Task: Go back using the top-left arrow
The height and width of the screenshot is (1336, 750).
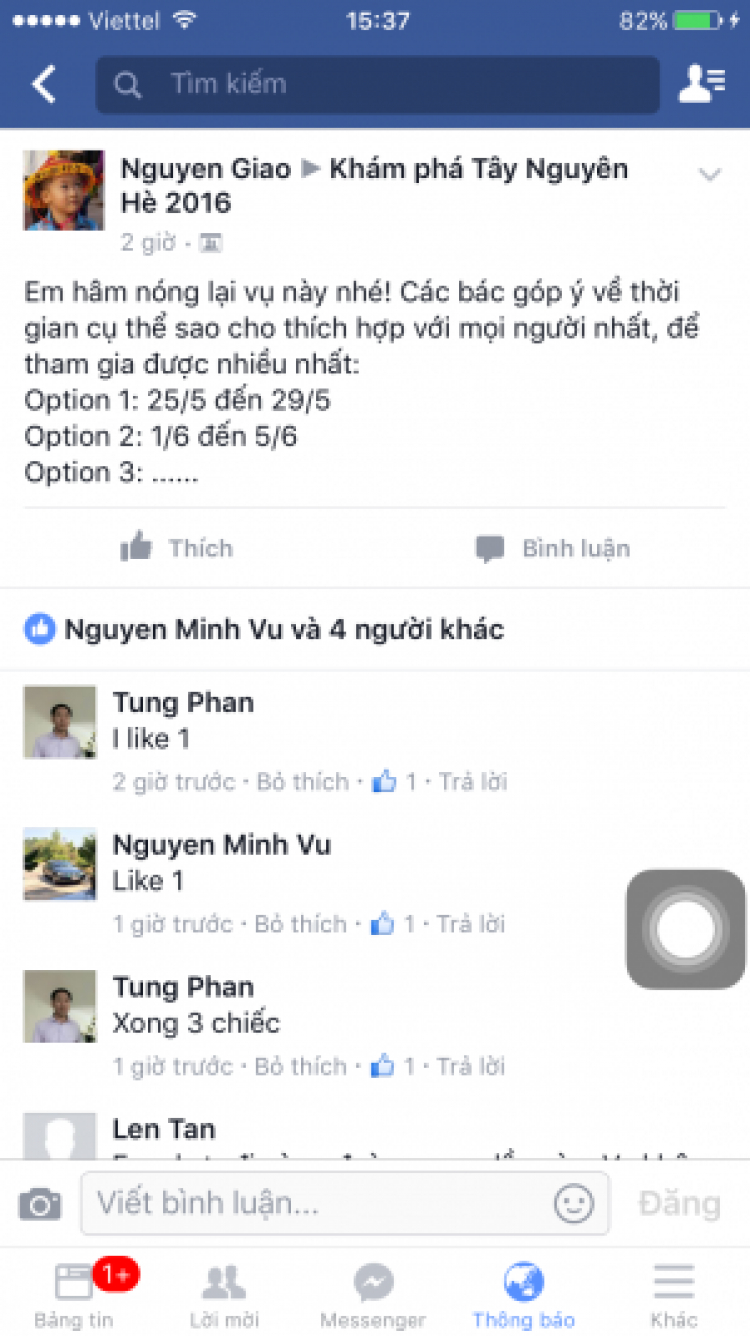Action: [x=44, y=85]
